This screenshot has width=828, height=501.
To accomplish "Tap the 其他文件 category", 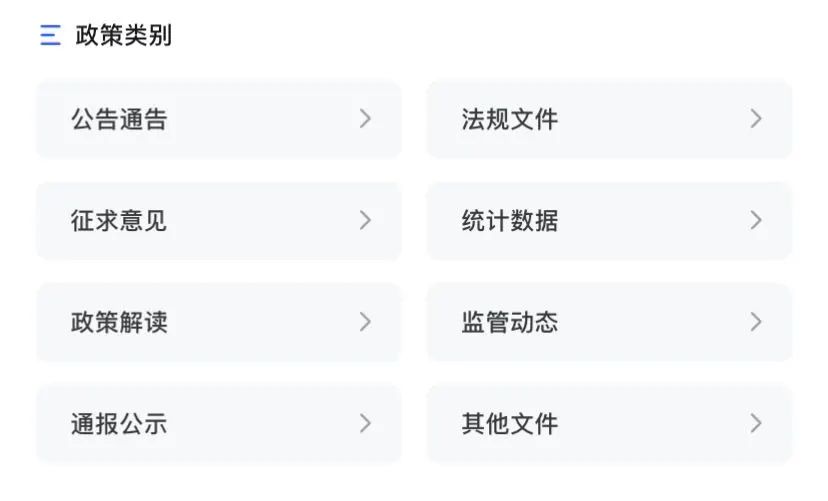I will (x=609, y=424).
